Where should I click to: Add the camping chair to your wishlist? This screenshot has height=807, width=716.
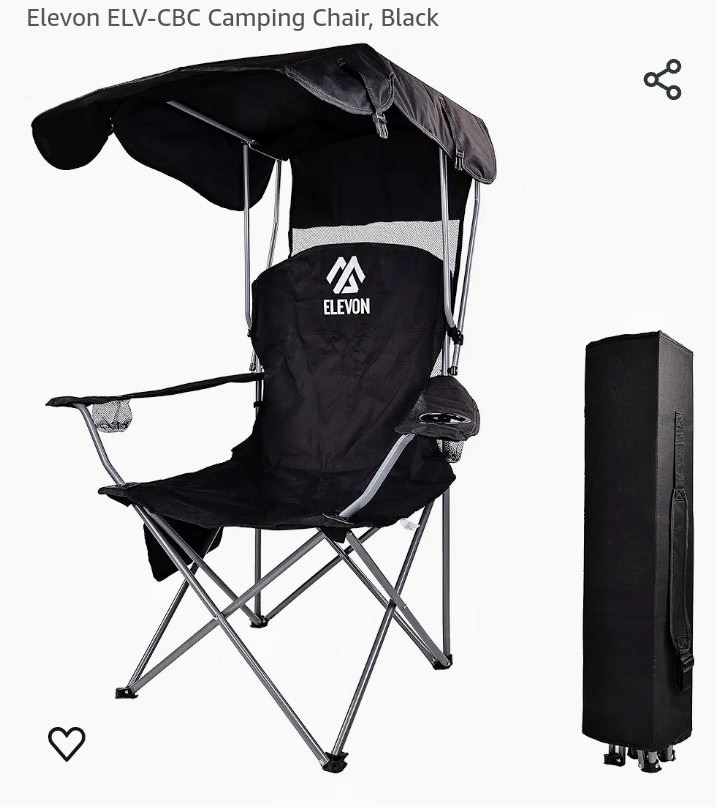67,743
